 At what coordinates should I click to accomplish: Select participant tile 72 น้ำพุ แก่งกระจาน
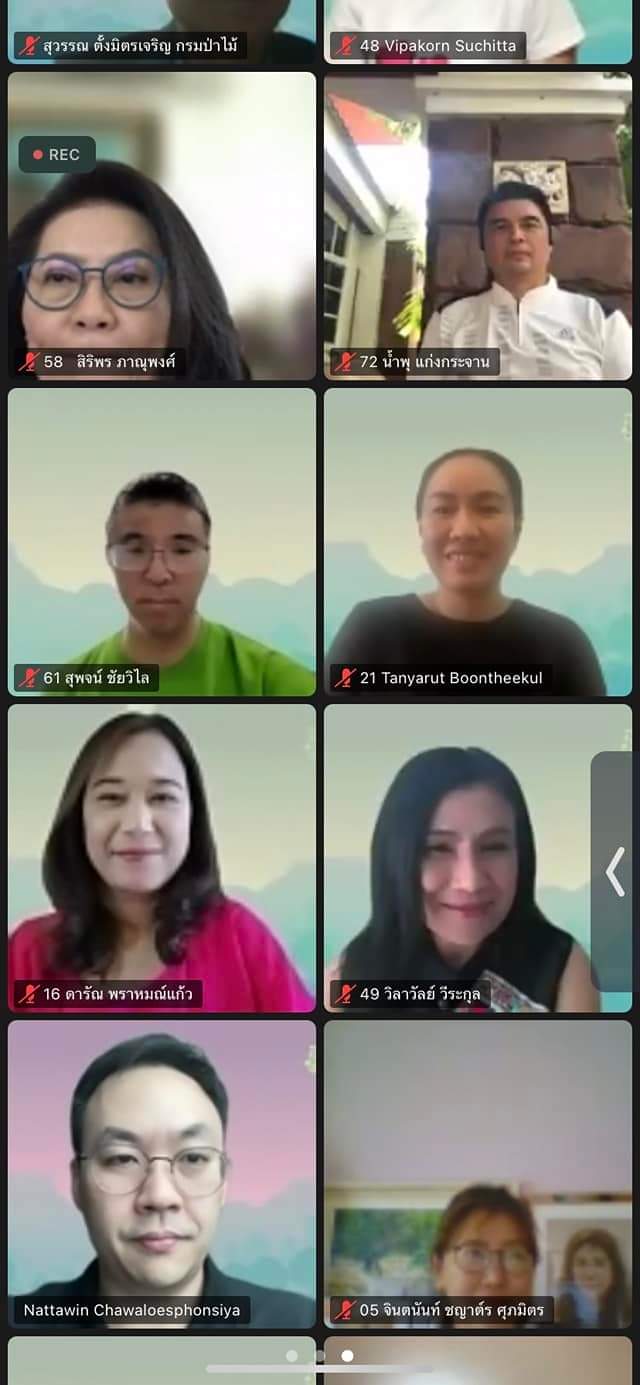[x=478, y=226]
